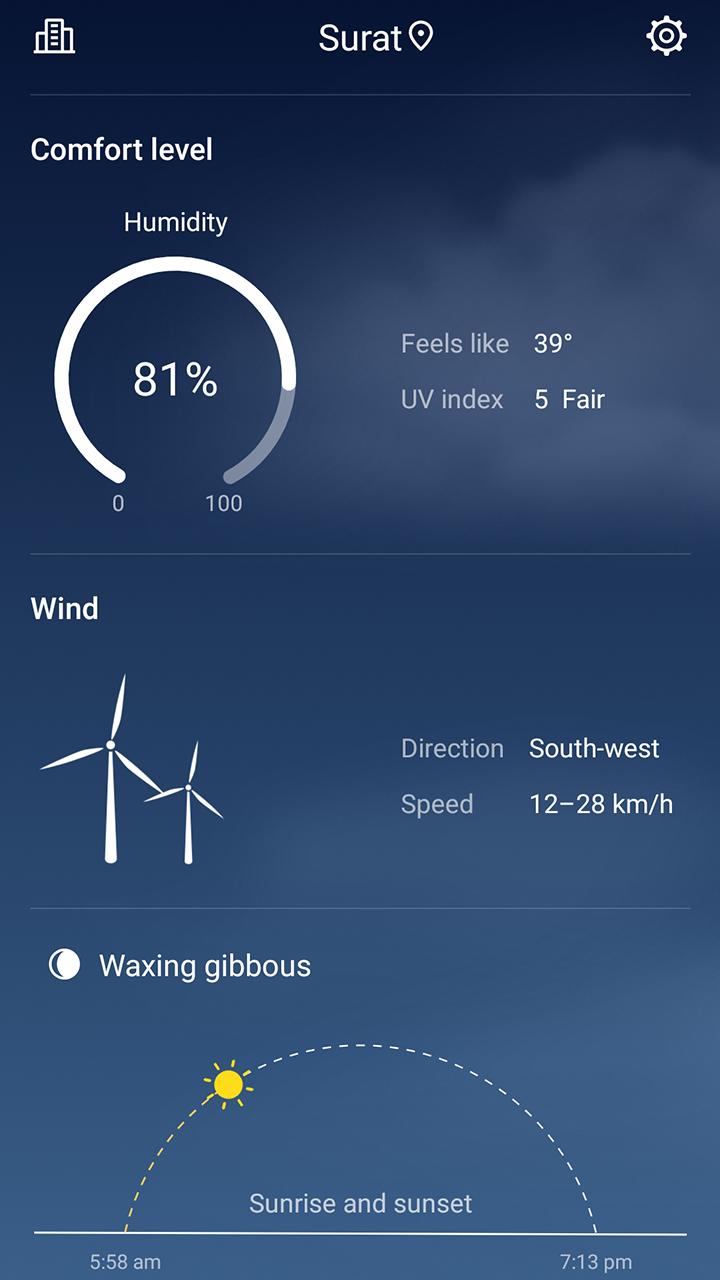
Task: Tap the settings gear icon
Action: (x=666, y=38)
